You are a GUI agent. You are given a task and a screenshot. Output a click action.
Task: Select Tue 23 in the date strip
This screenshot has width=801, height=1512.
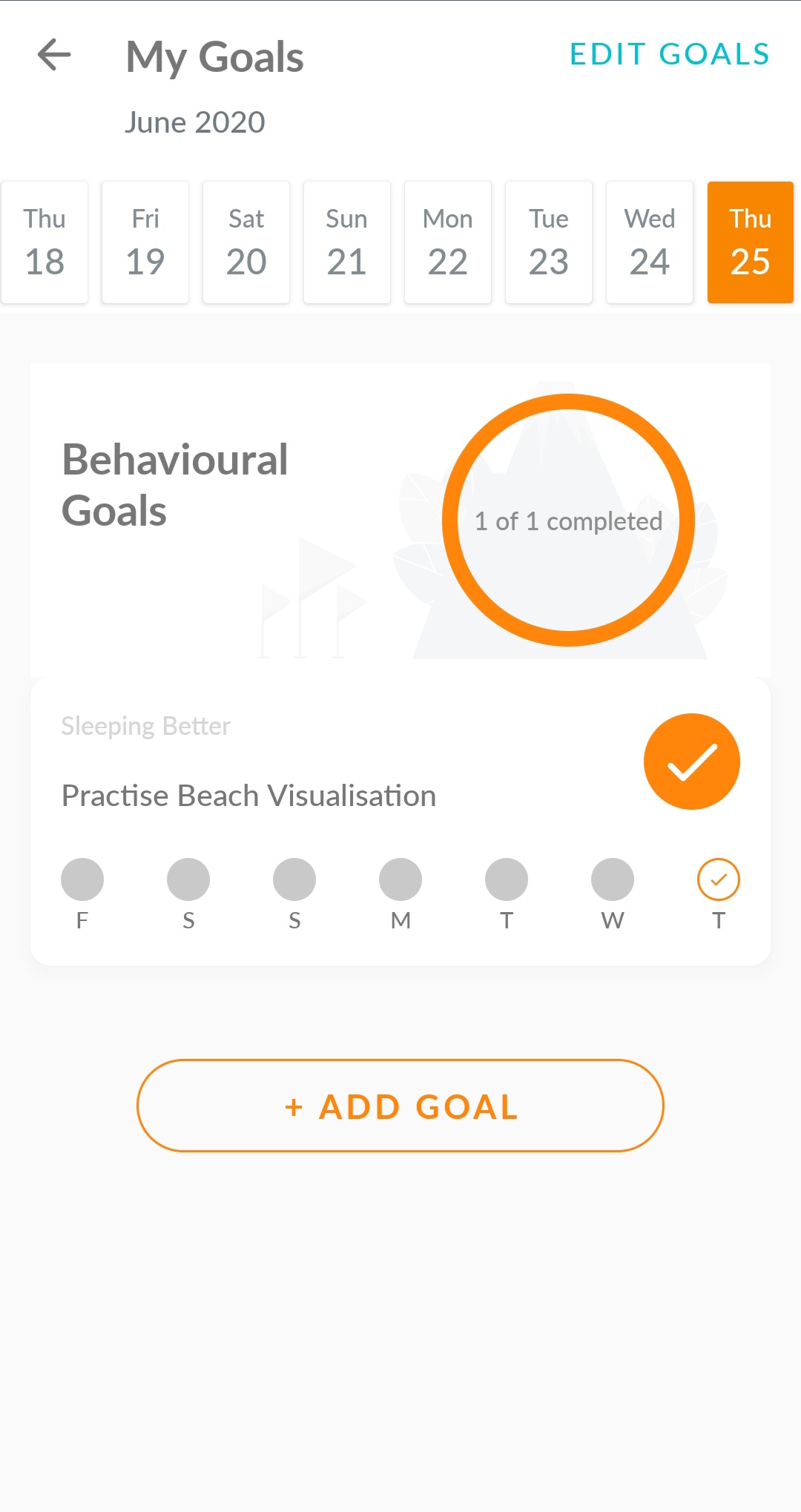click(549, 242)
